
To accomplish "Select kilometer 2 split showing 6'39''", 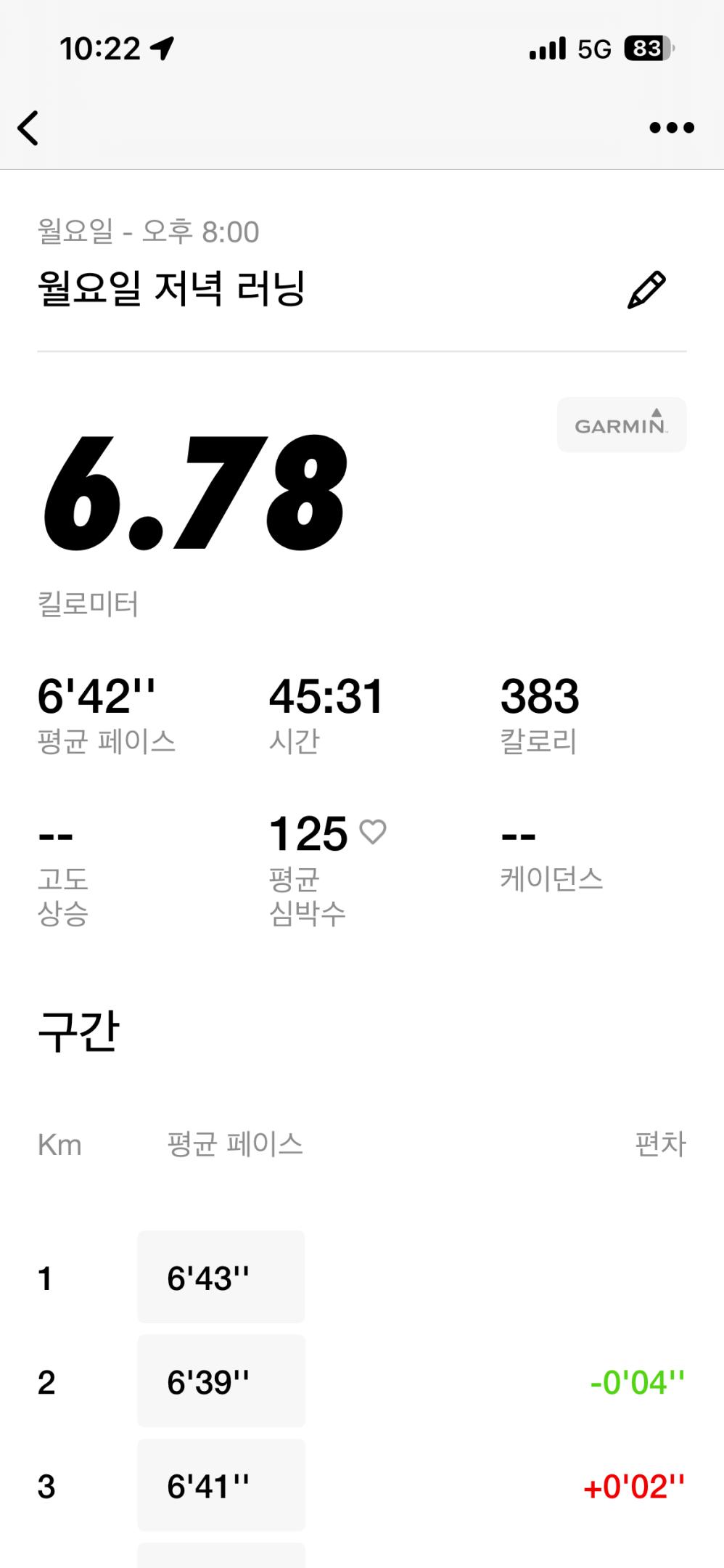I will (220, 1381).
